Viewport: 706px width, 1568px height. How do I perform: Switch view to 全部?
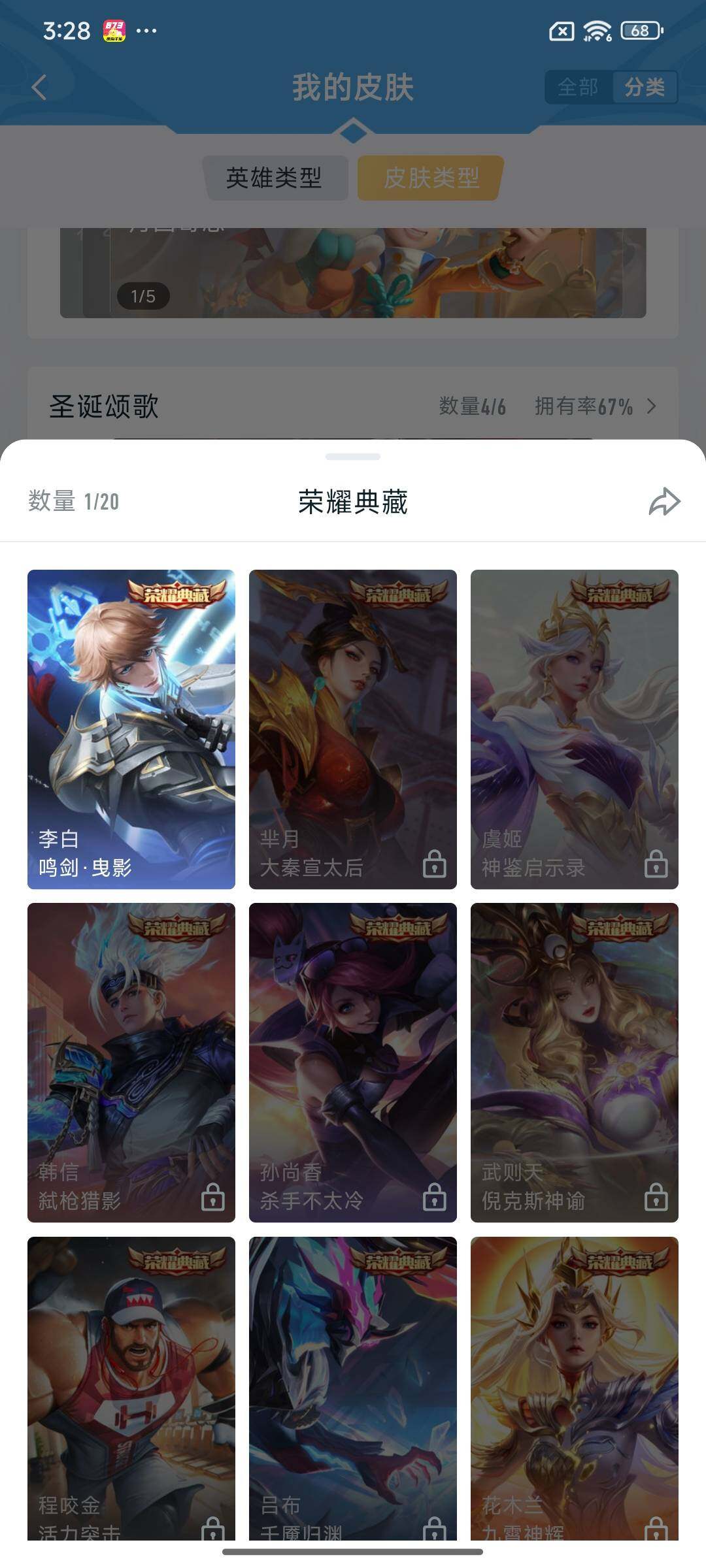click(x=578, y=86)
